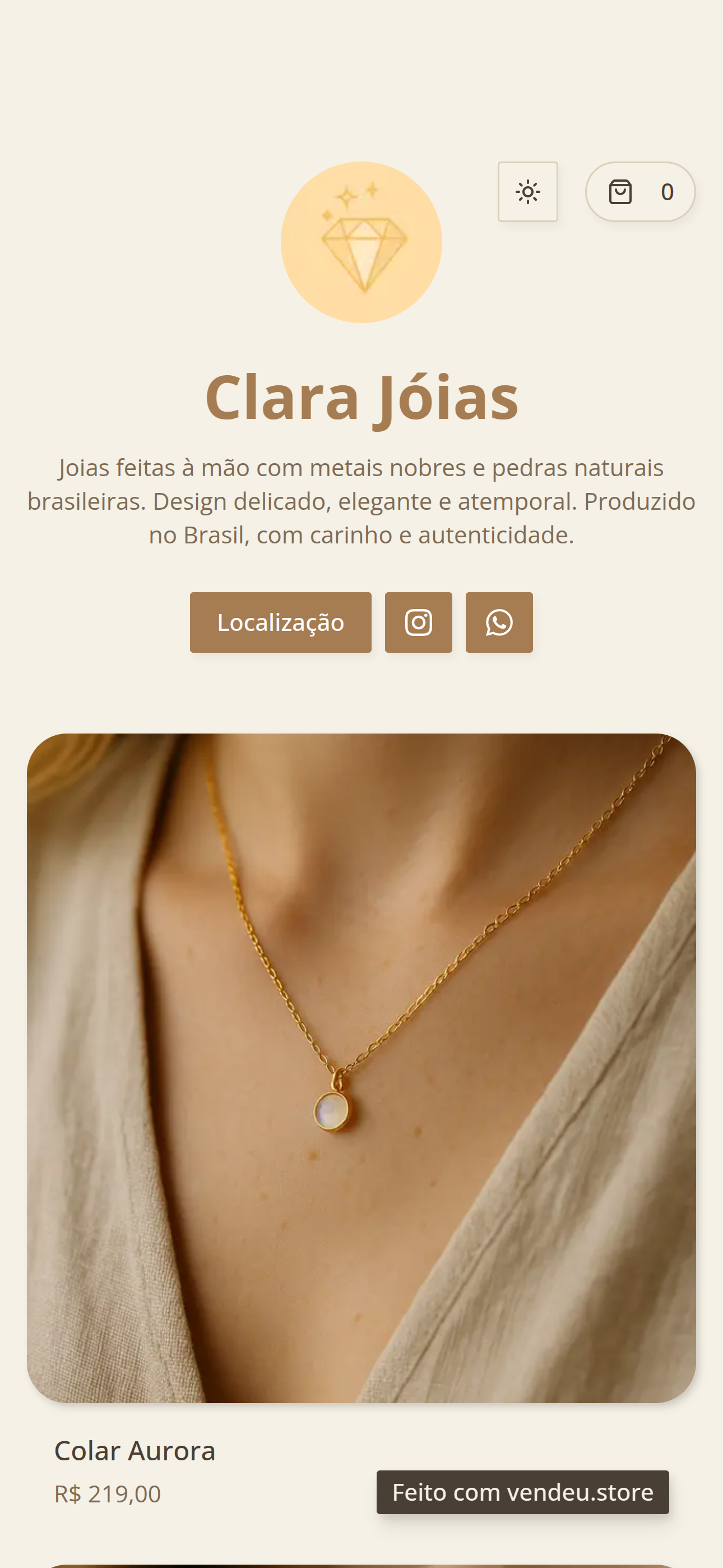Image resolution: width=723 pixels, height=1568 pixels.
Task: Open the store's Instagram profile
Action: point(418,622)
